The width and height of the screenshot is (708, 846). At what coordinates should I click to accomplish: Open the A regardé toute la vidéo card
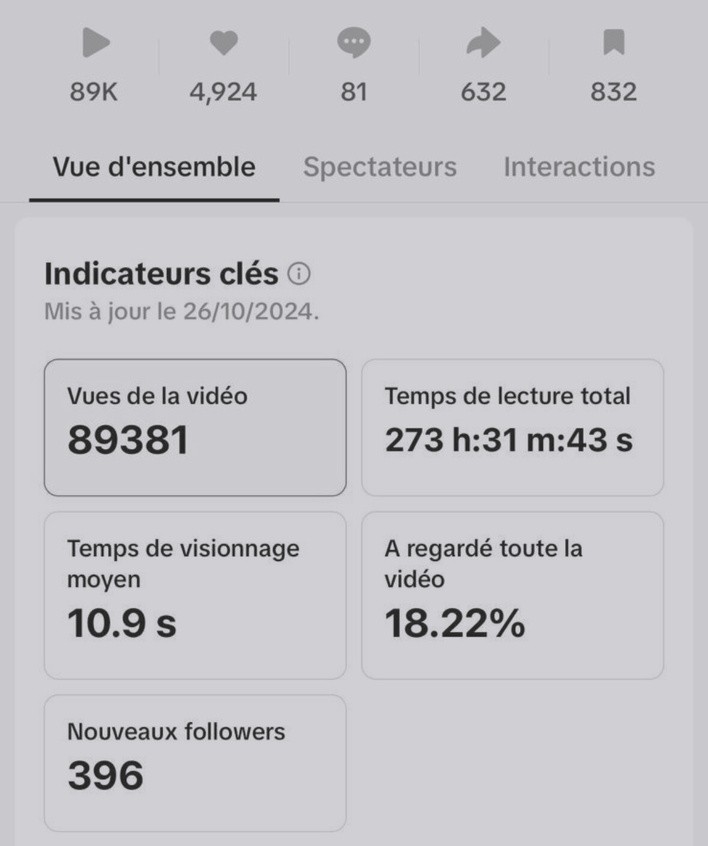[x=513, y=596]
